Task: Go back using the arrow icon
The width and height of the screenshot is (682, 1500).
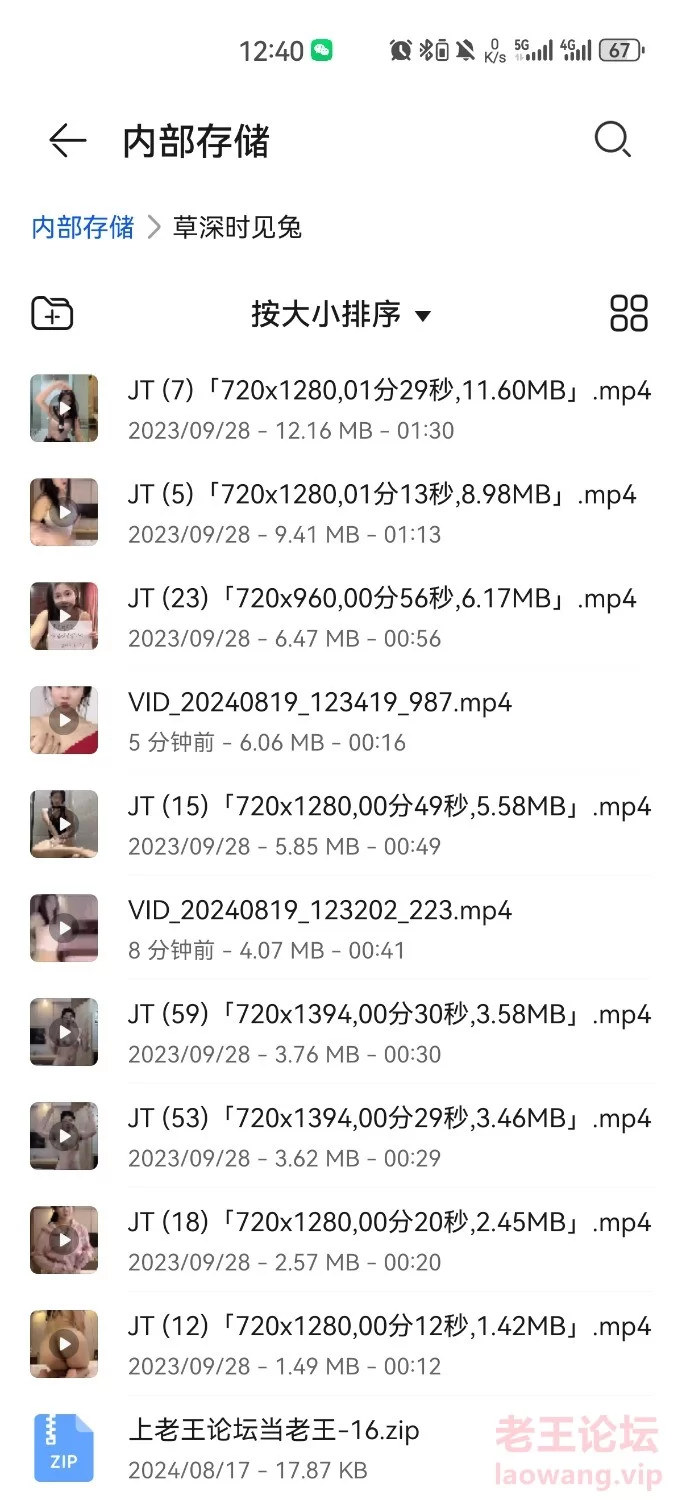Action: click(67, 141)
